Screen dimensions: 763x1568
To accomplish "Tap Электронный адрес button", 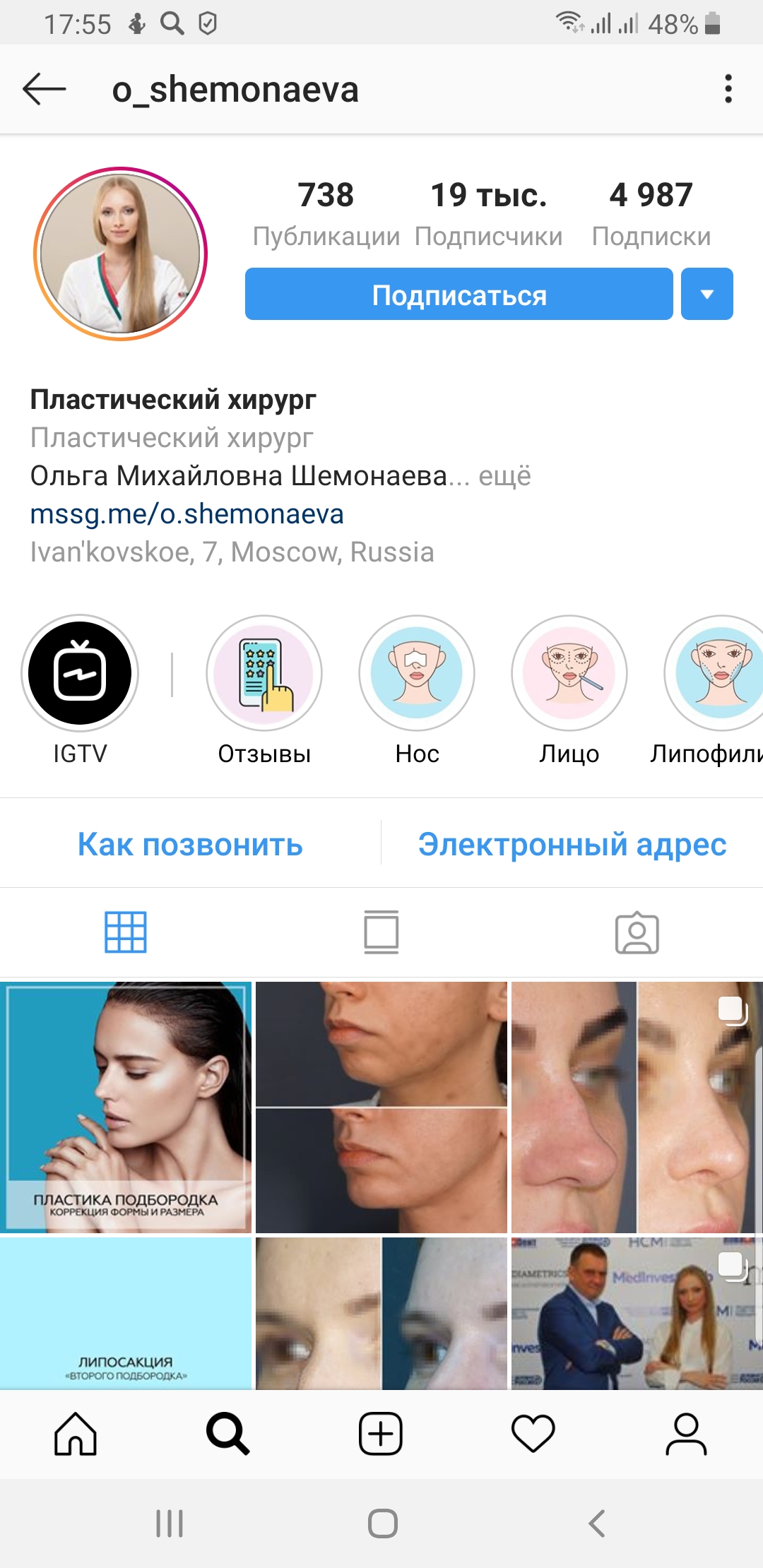I will pos(572,844).
